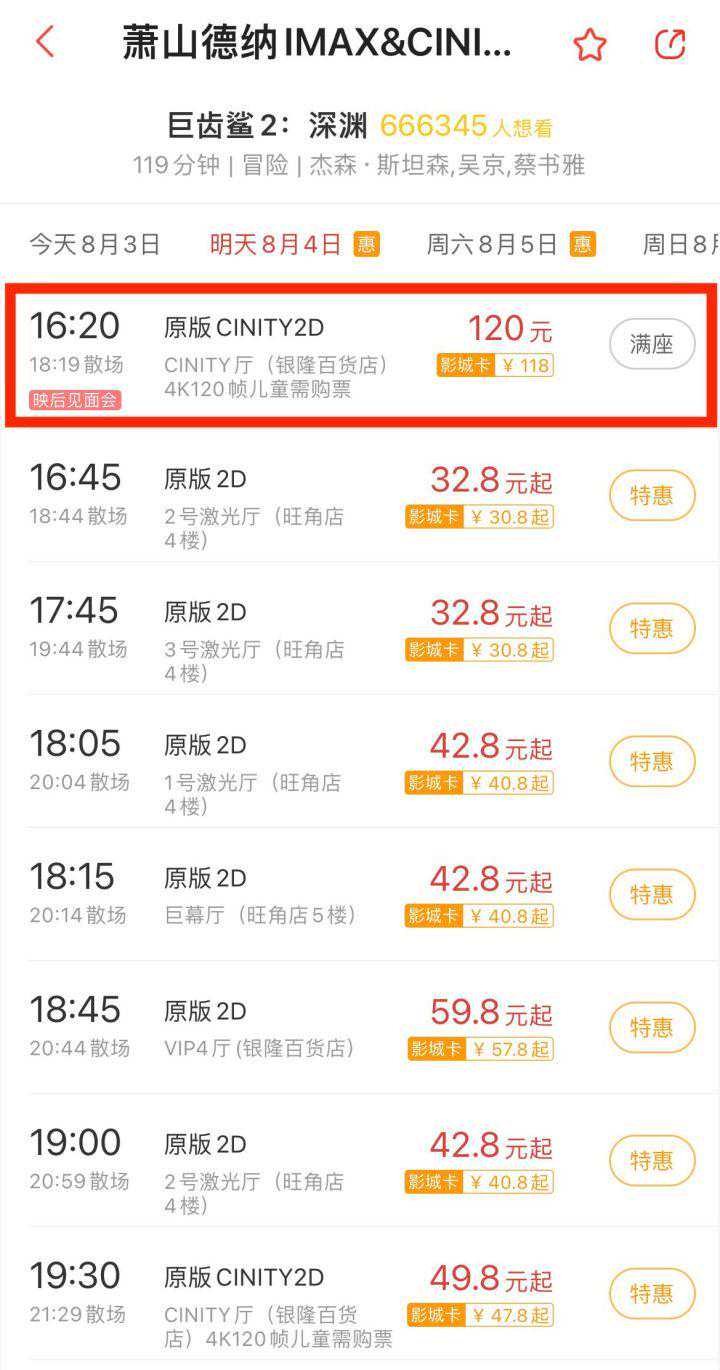
Task: Tap 满座 for the 16:20 showing
Action: (x=652, y=345)
